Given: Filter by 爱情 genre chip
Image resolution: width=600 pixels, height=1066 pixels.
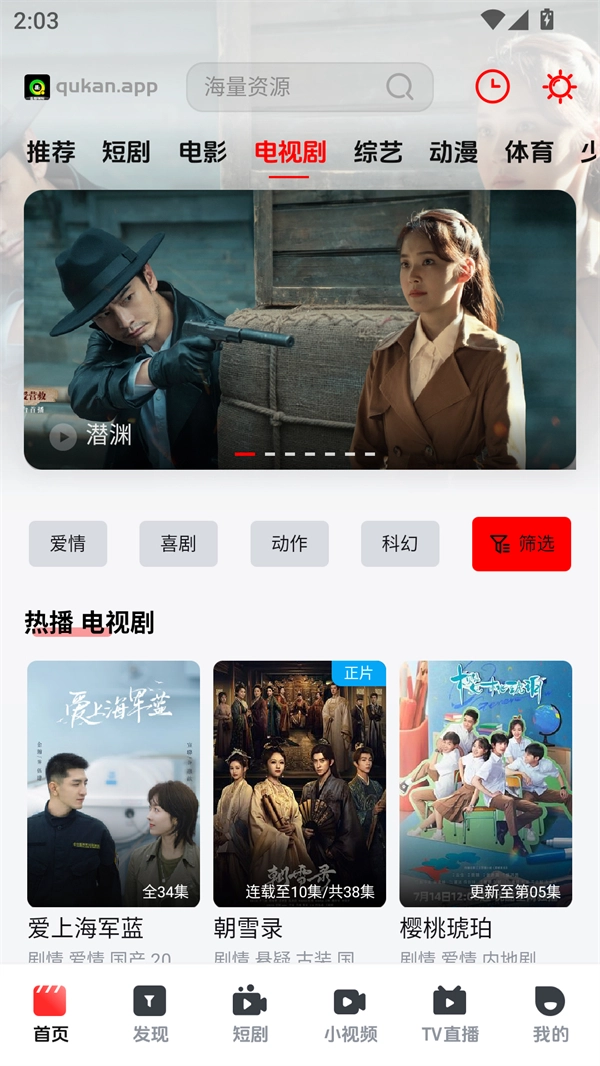Looking at the screenshot, I should coord(68,544).
